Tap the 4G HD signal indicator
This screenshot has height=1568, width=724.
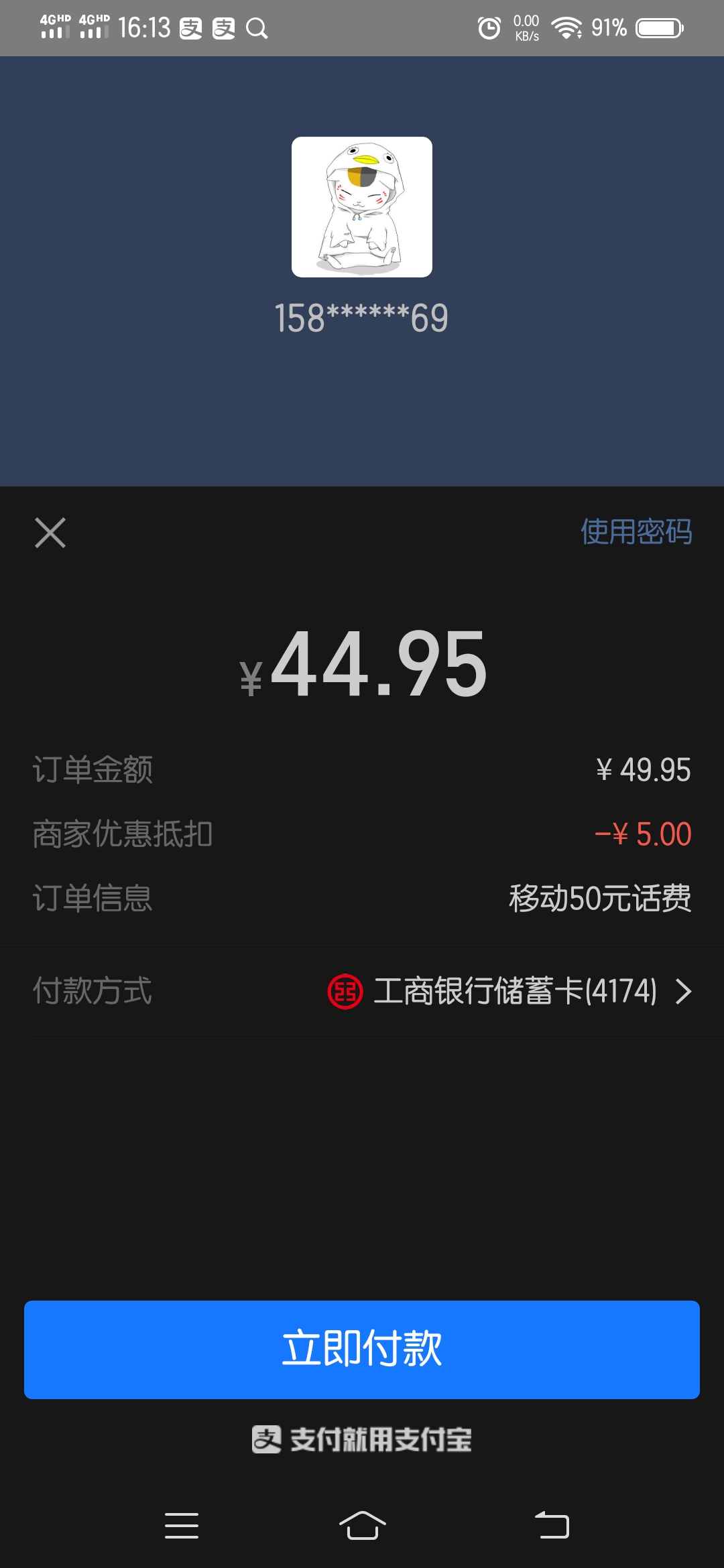tap(54, 27)
